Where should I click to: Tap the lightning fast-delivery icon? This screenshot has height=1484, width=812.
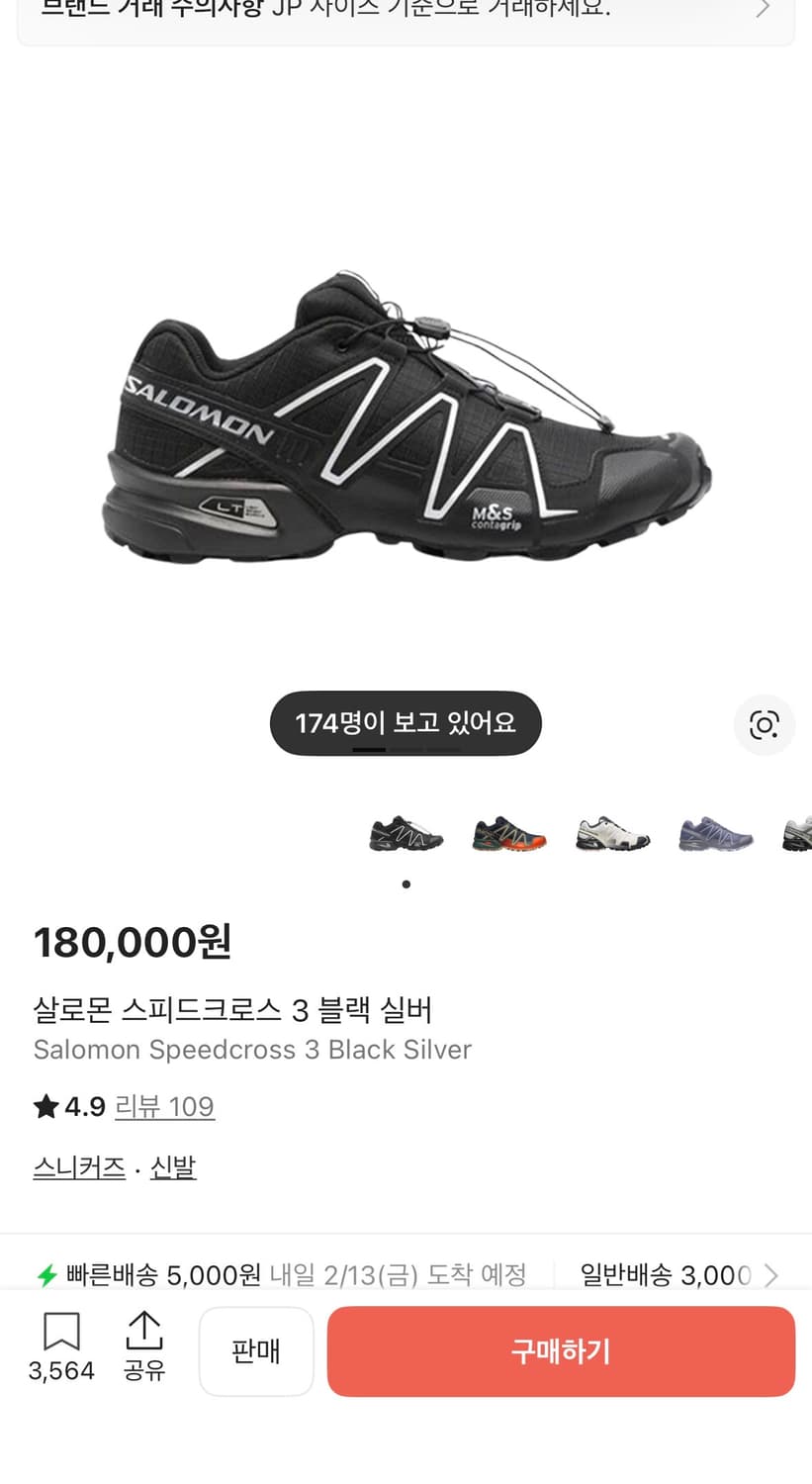pos(47,1275)
